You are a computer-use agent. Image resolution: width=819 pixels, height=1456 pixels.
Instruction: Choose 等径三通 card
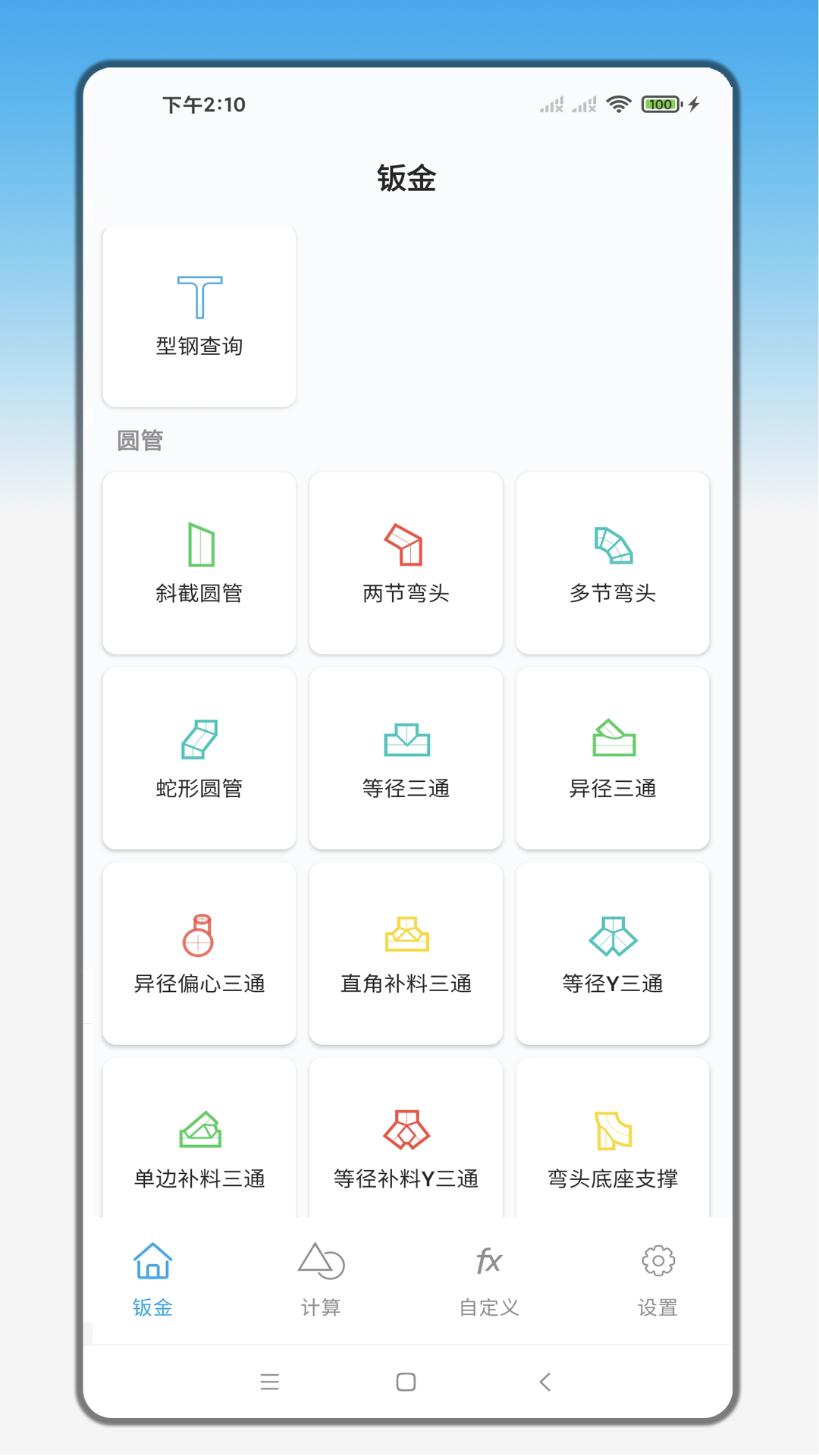406,758
